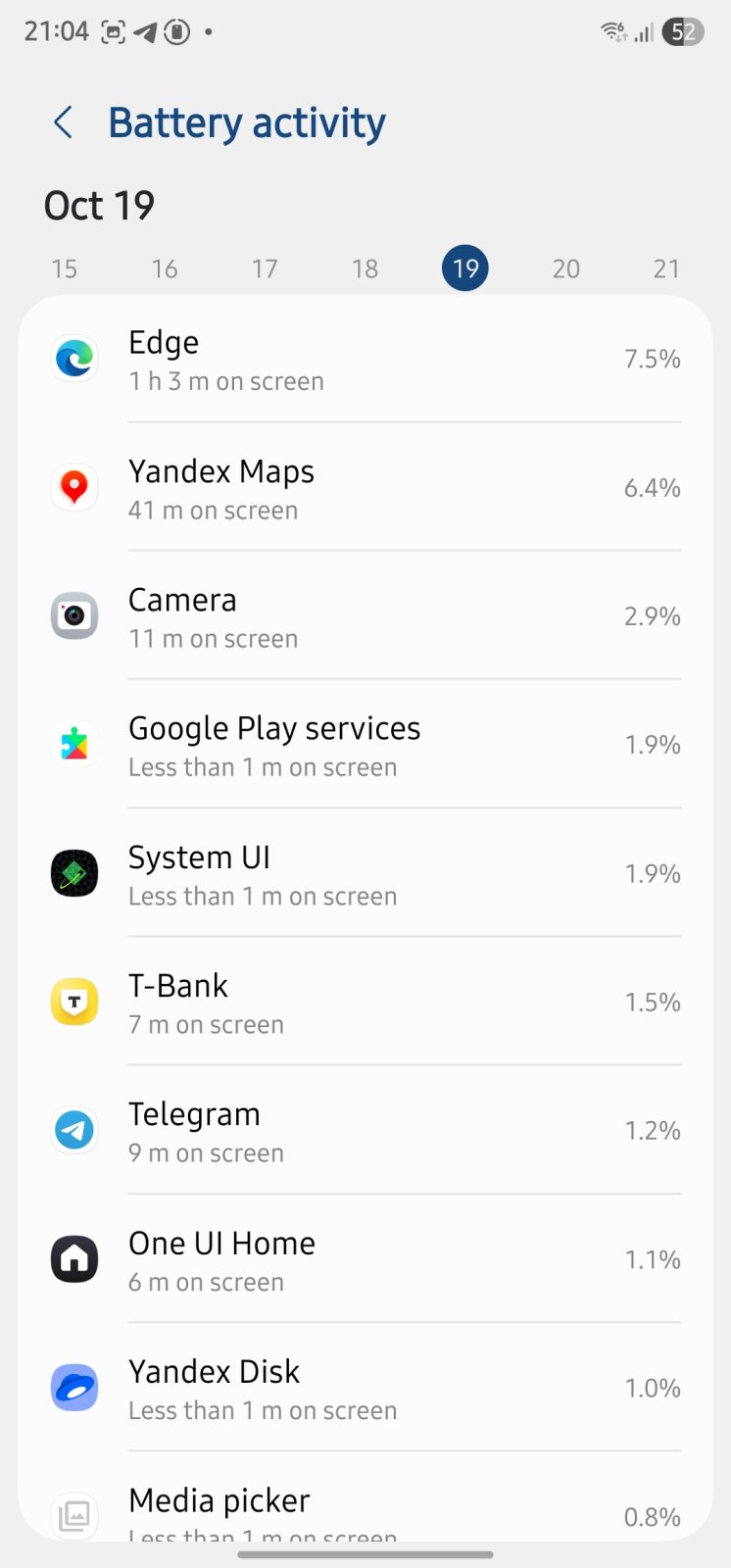View battery activity for the 18th
Viewport: 731px width, 1568px height.
coord(365,269)
